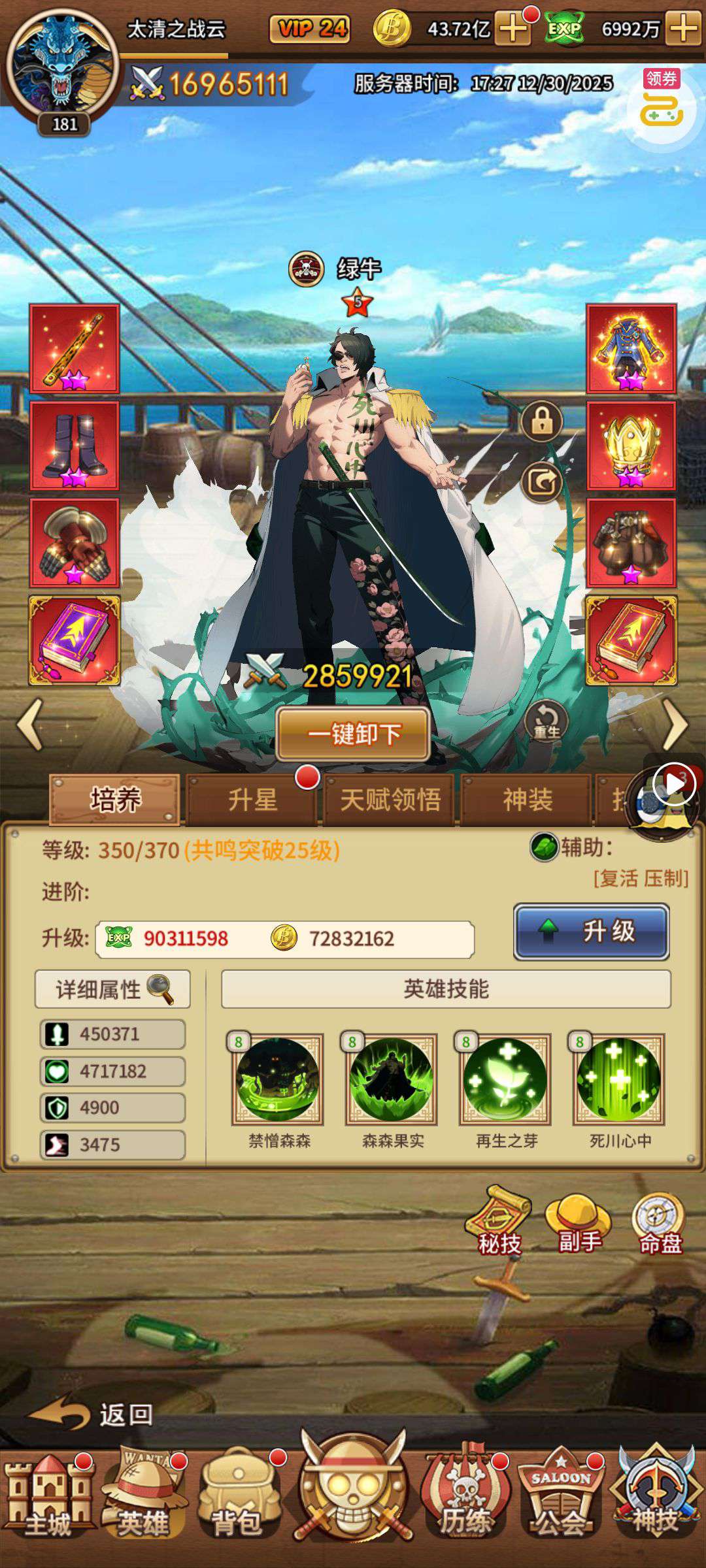Open the 秘技 scroll icon
The image size is (706, 1568).
pyautogui.click(x=499, y=1220)
